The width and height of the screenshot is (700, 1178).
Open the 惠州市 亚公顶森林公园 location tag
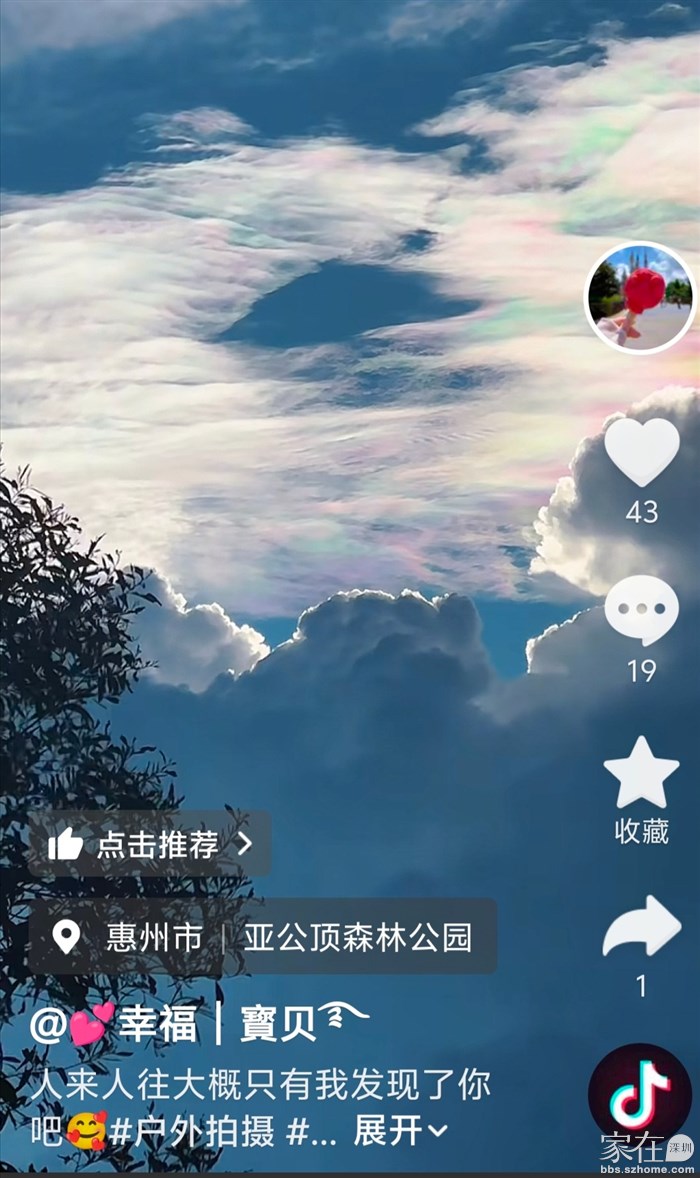[262, 937]
